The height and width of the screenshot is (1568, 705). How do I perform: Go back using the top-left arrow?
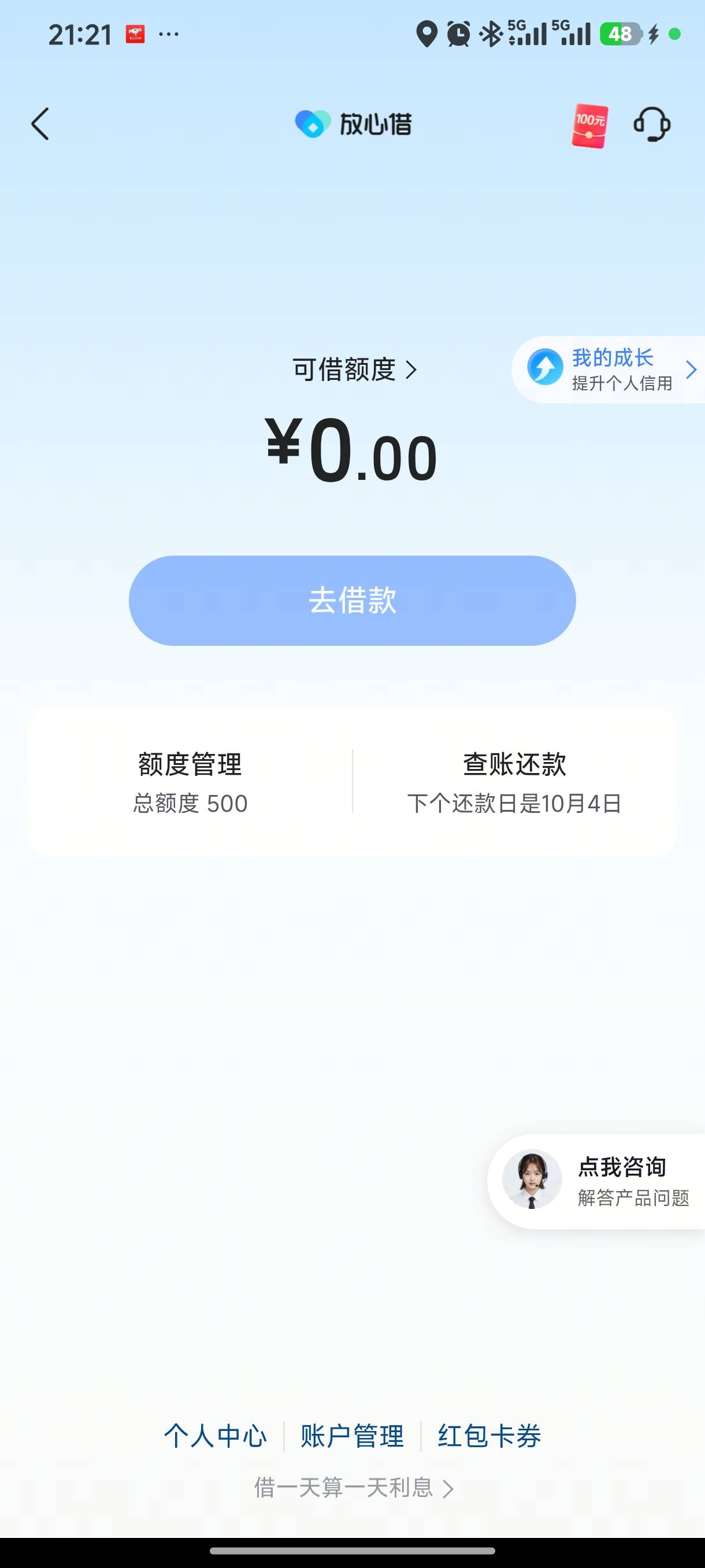click(40, 124)
